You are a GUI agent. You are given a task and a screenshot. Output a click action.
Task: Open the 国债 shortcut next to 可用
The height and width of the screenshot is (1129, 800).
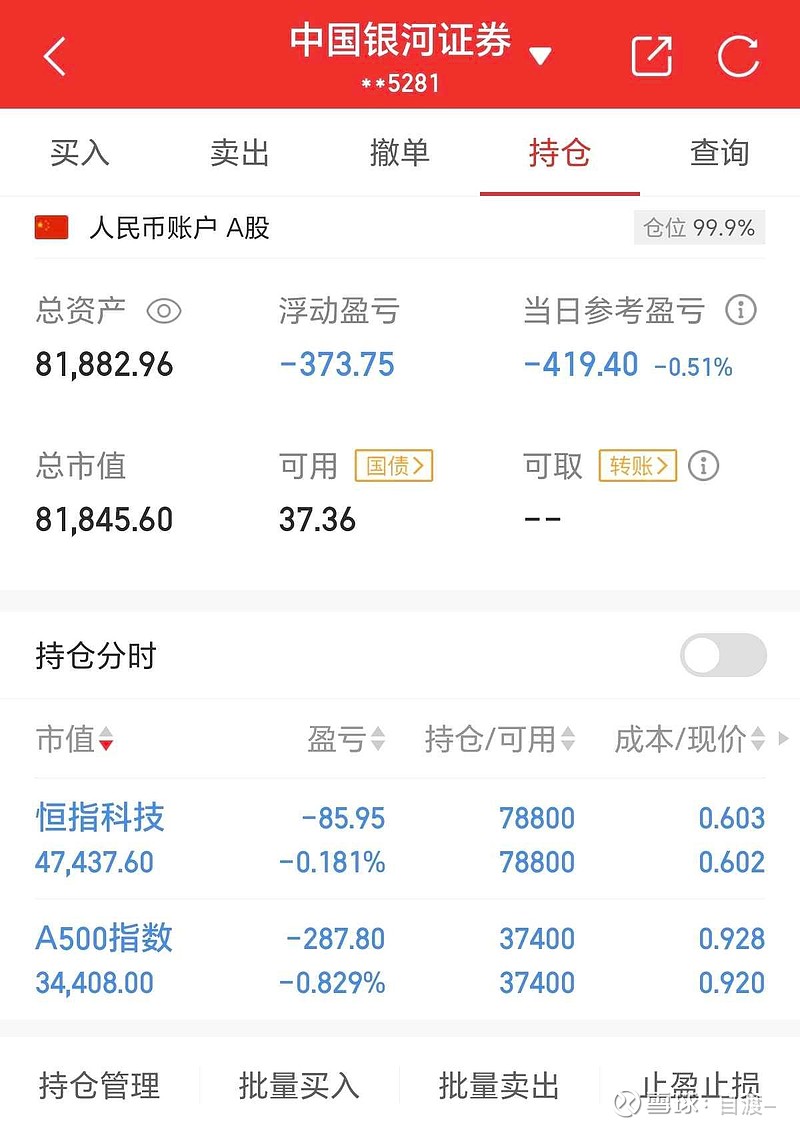[393, 466]
